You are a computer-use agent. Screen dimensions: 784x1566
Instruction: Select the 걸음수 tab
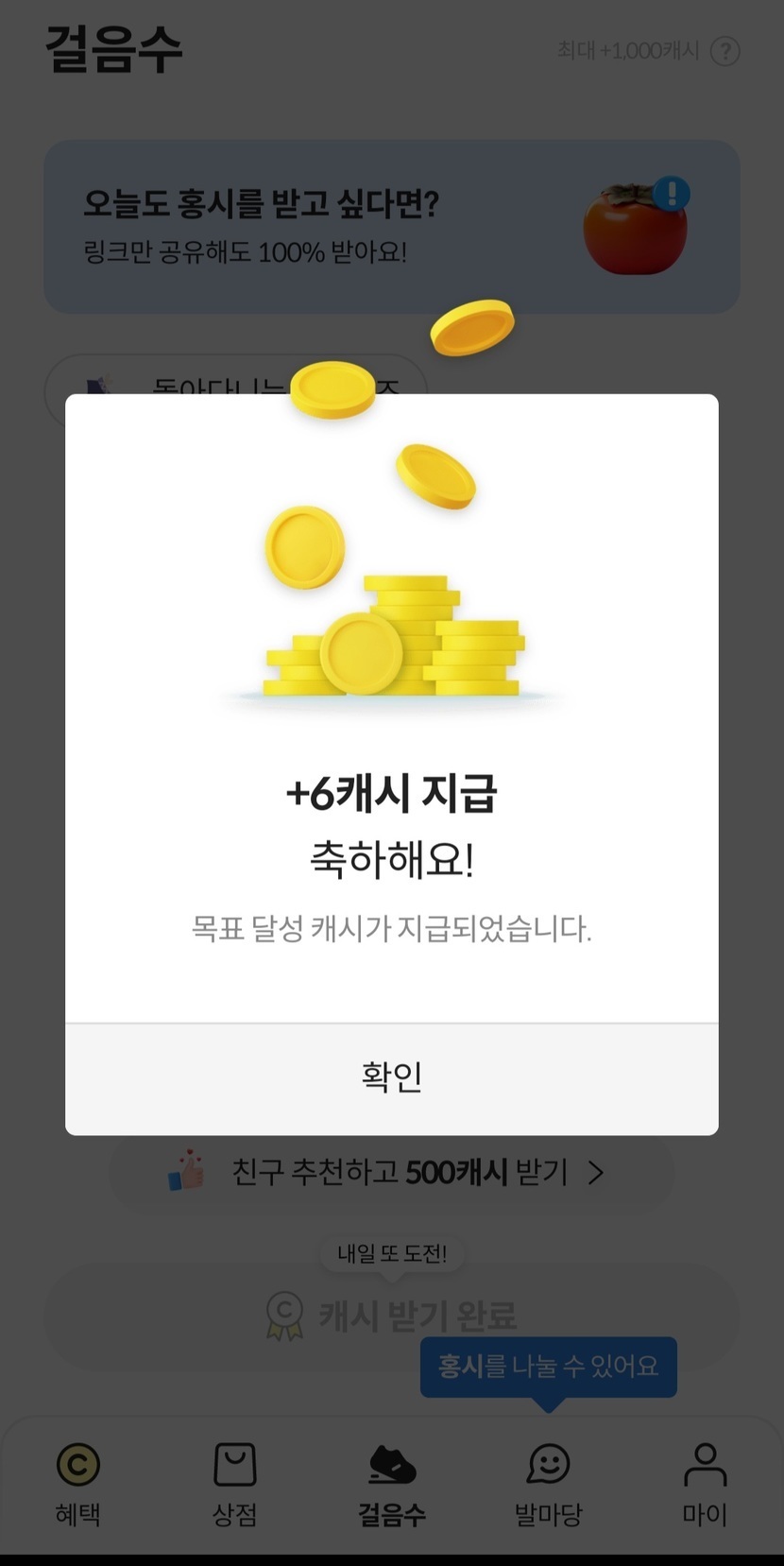pos(391,1484)
